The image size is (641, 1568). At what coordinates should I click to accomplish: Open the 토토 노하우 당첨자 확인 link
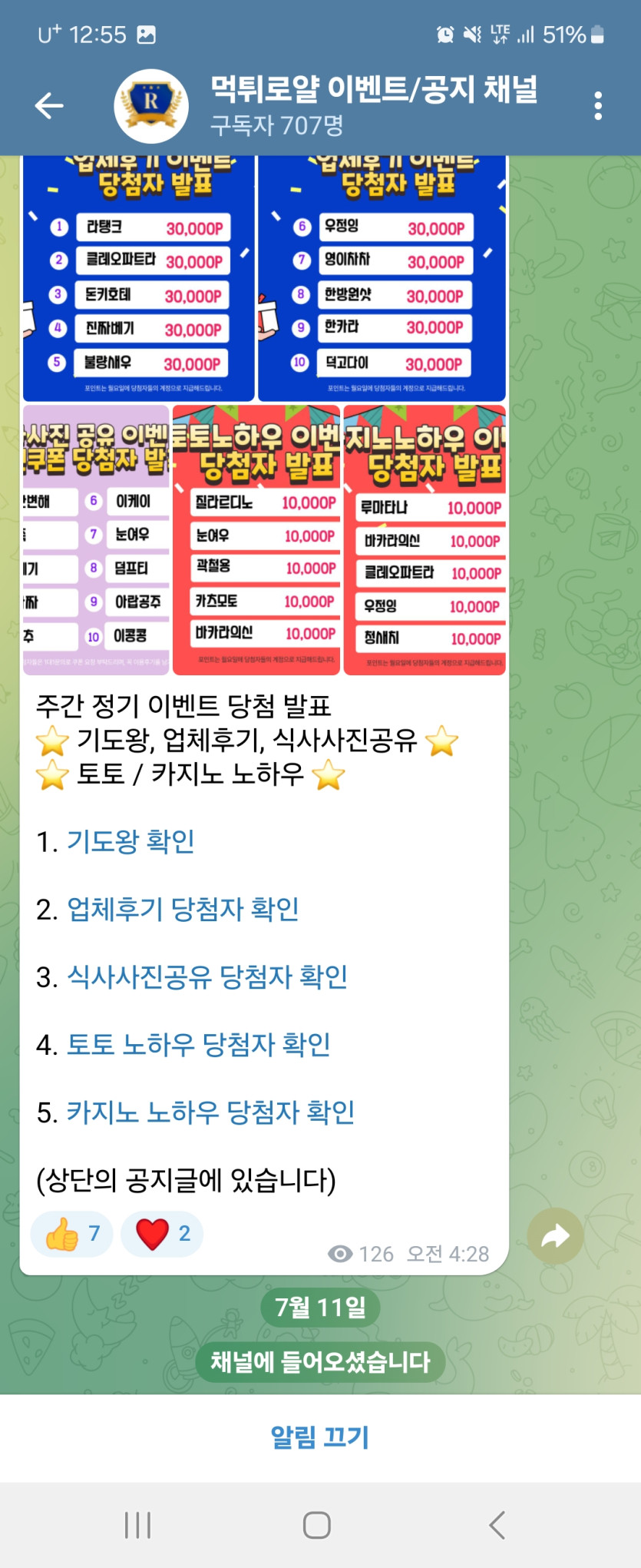point(199,1044)
